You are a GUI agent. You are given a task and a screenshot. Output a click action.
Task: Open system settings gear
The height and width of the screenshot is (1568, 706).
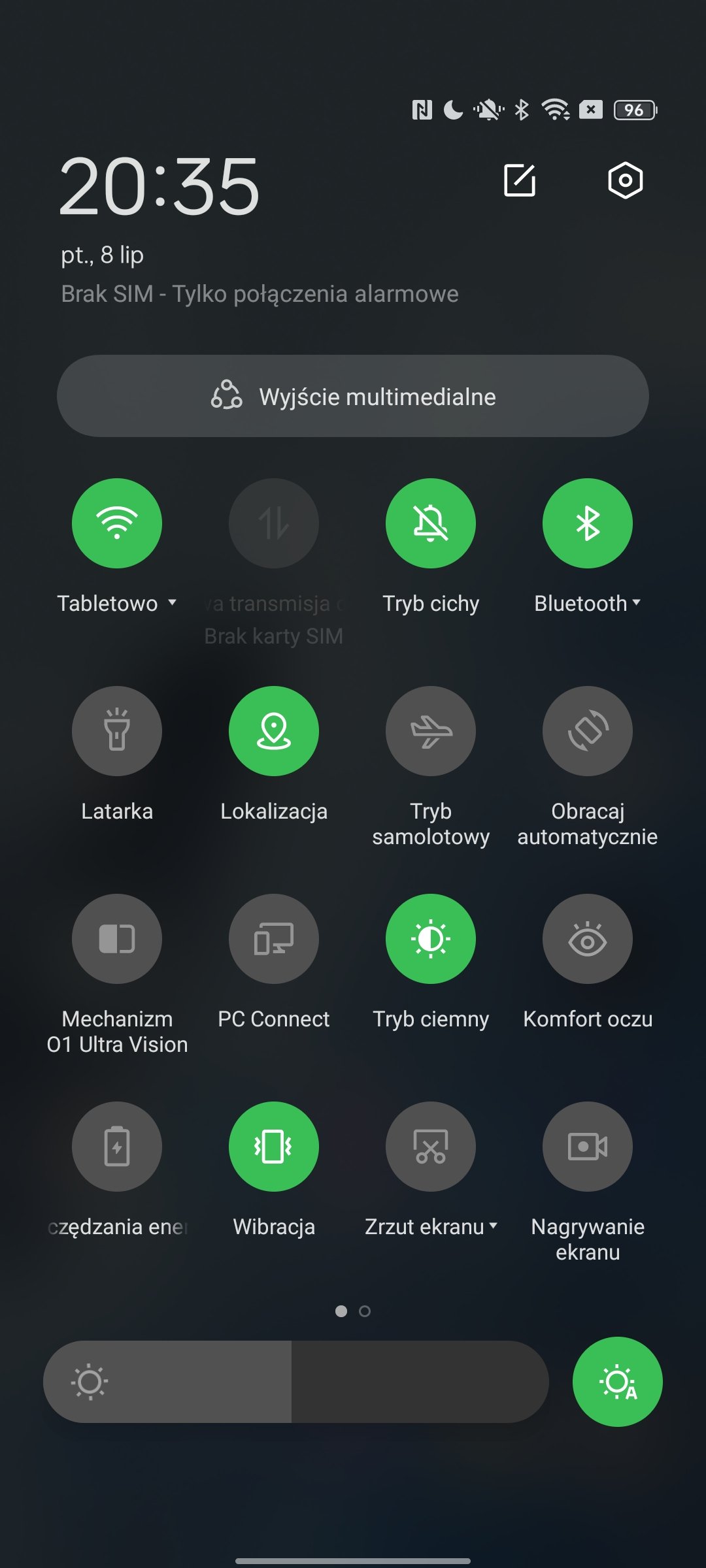[625, 180]
